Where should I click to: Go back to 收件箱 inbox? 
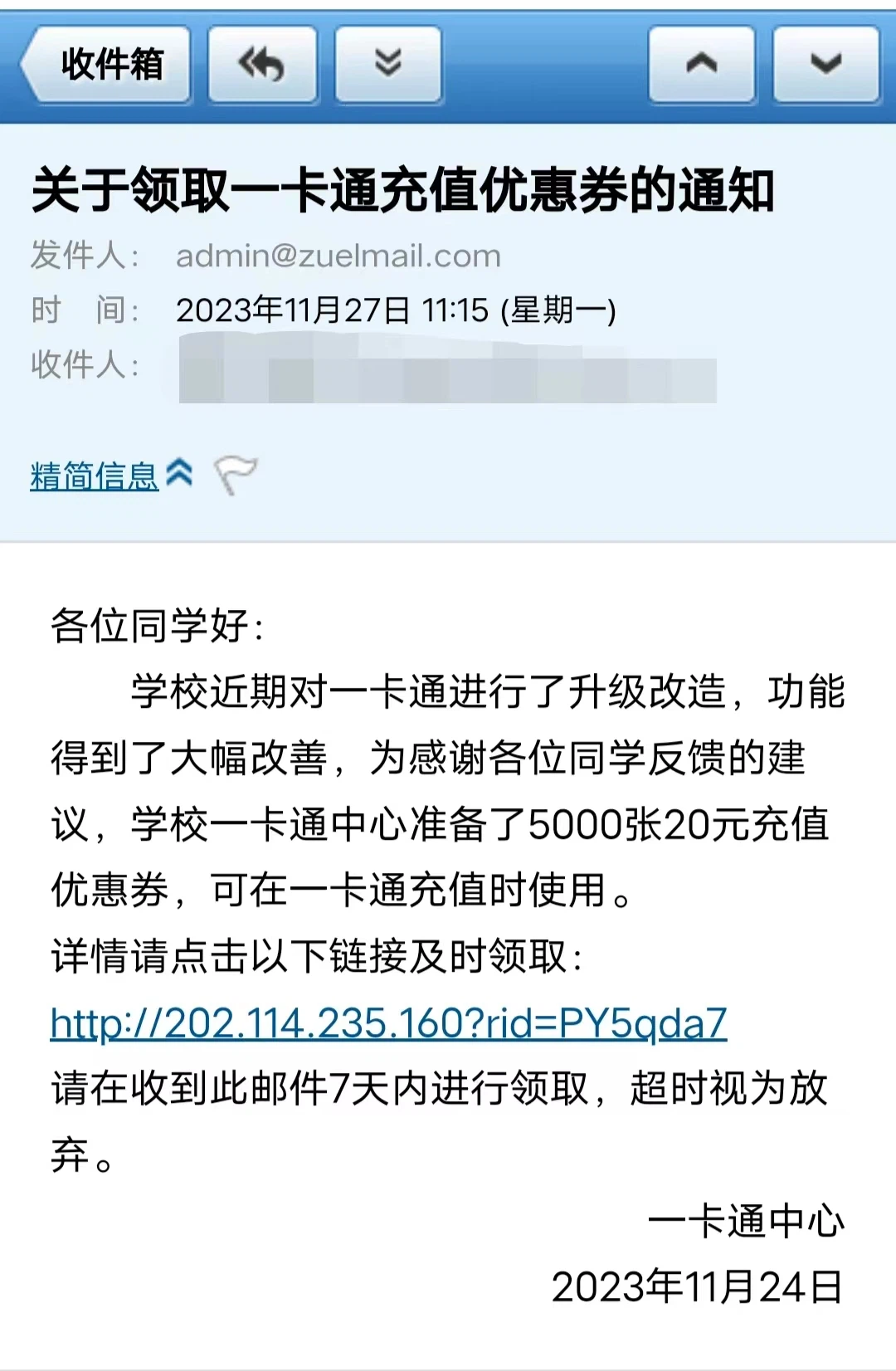point(108,64)
